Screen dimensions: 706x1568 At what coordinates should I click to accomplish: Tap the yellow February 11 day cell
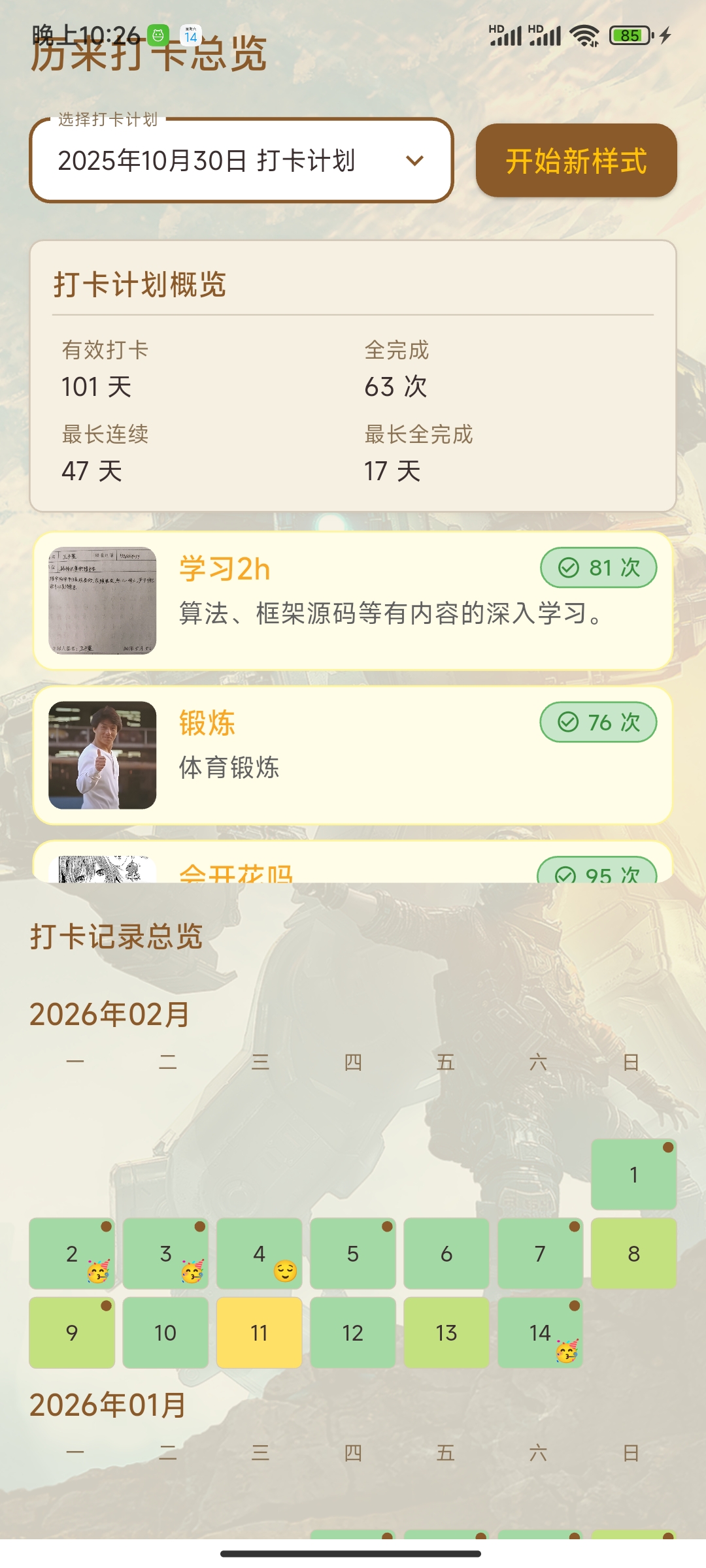point(260,1333)
